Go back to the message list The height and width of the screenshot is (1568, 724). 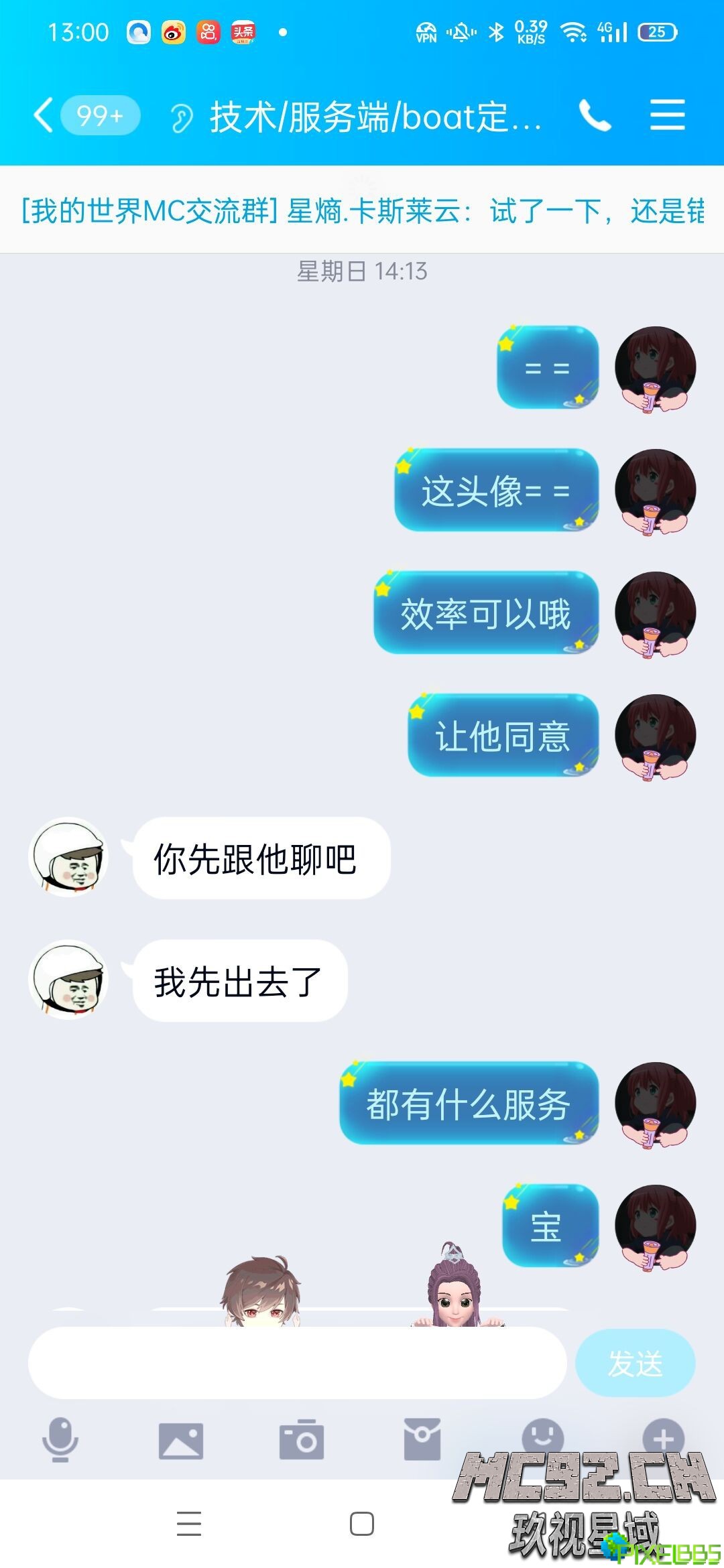pos(44,115)
